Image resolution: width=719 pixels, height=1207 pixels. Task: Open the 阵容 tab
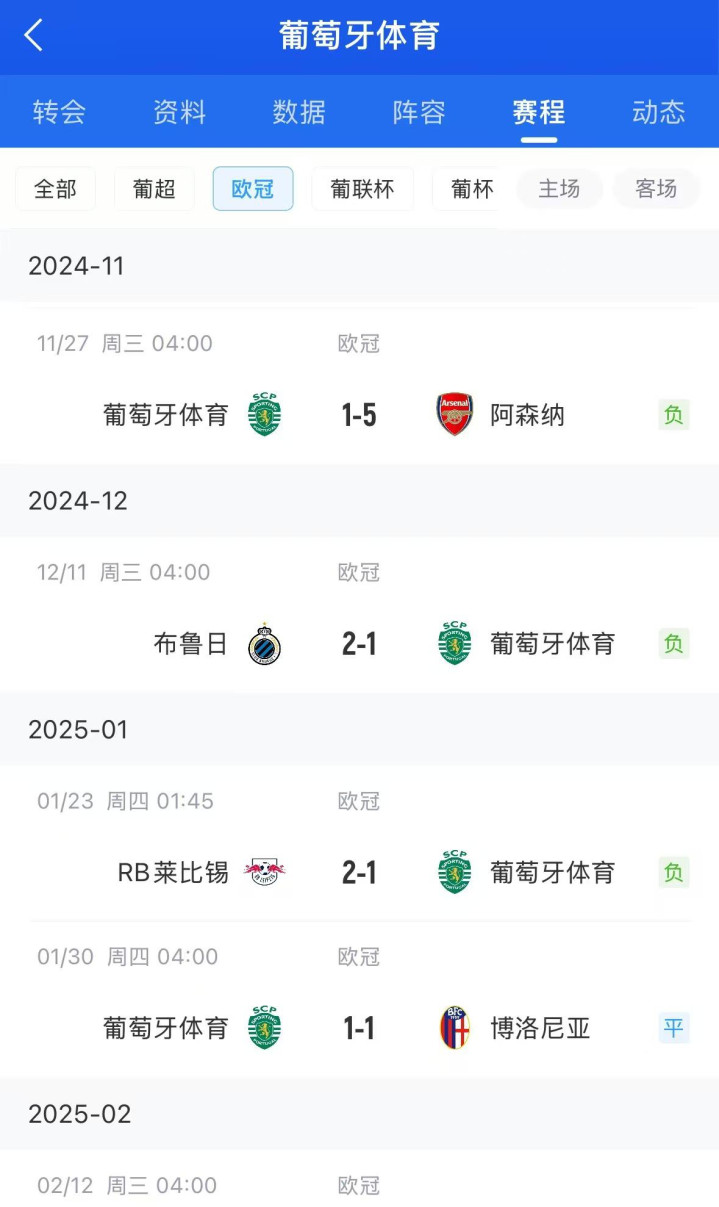[419, 111]
